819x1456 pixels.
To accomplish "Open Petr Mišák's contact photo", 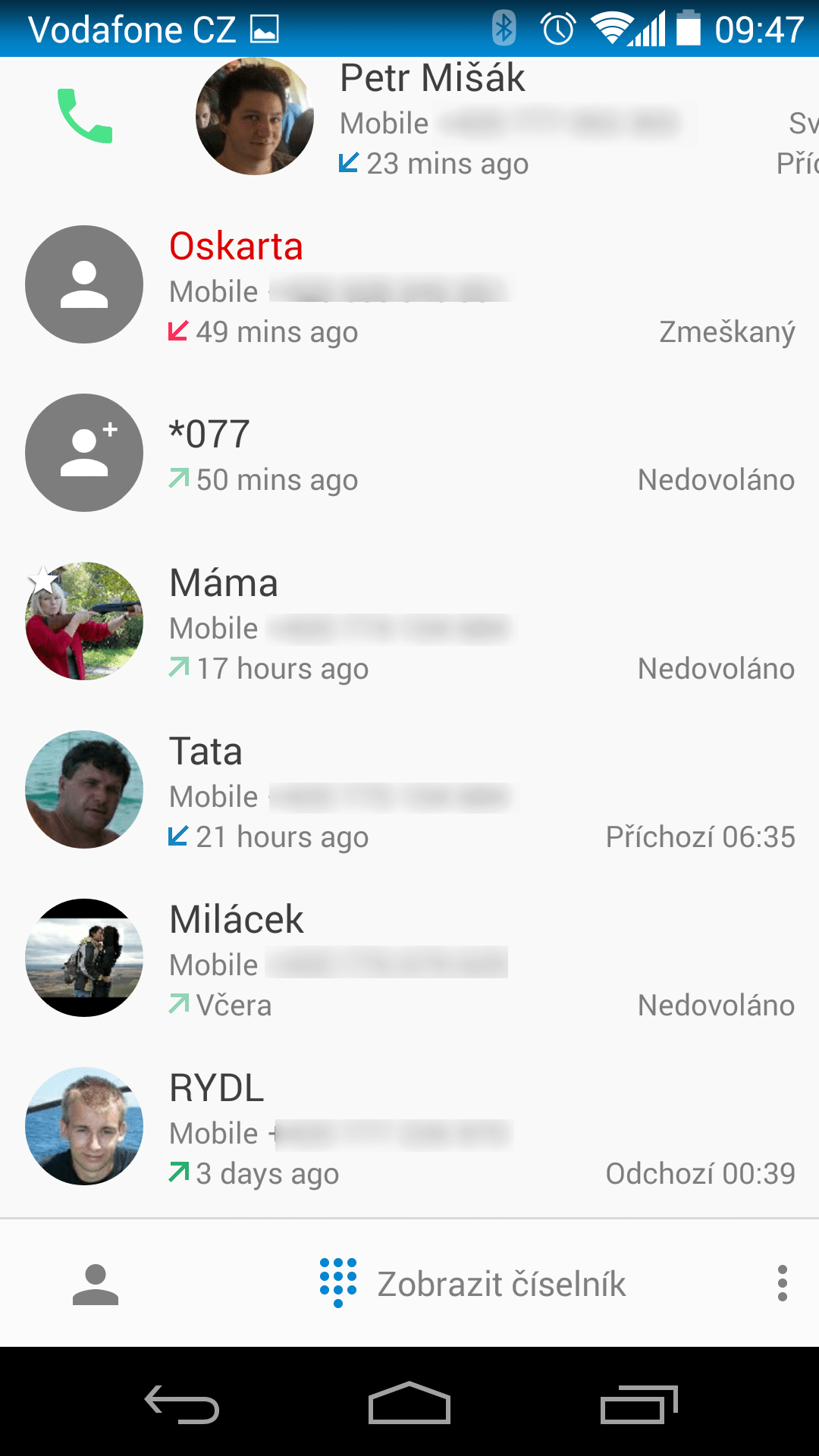I will (x=255, y=116).
